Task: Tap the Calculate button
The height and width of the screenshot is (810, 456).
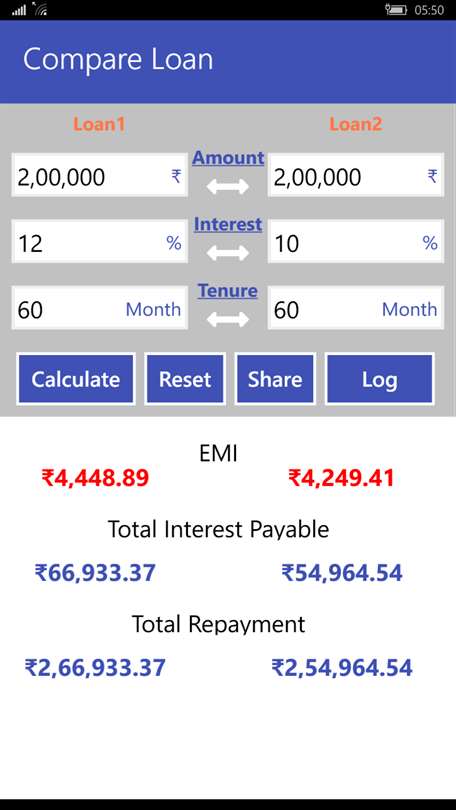Action: 76,379
